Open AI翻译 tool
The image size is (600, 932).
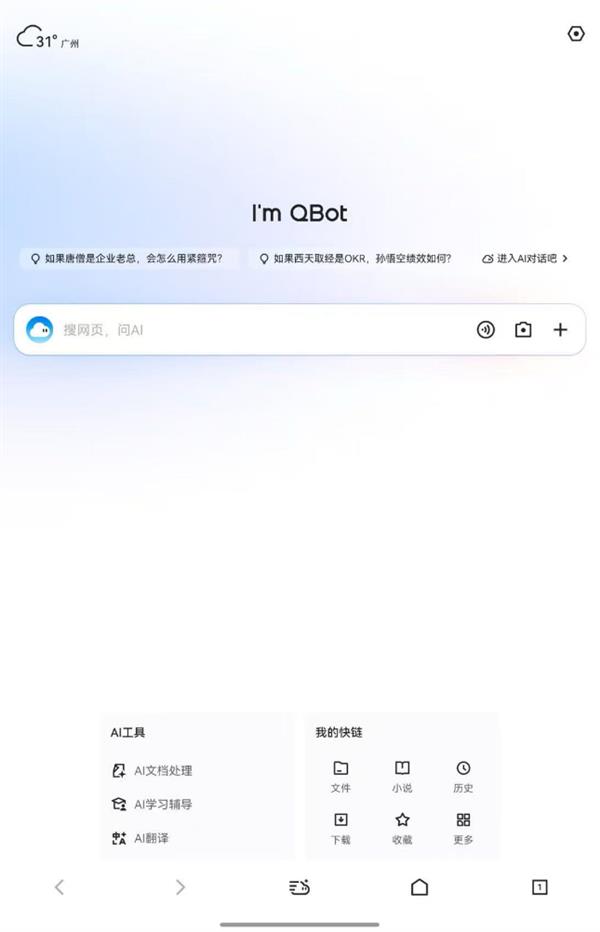click(151, 838)
